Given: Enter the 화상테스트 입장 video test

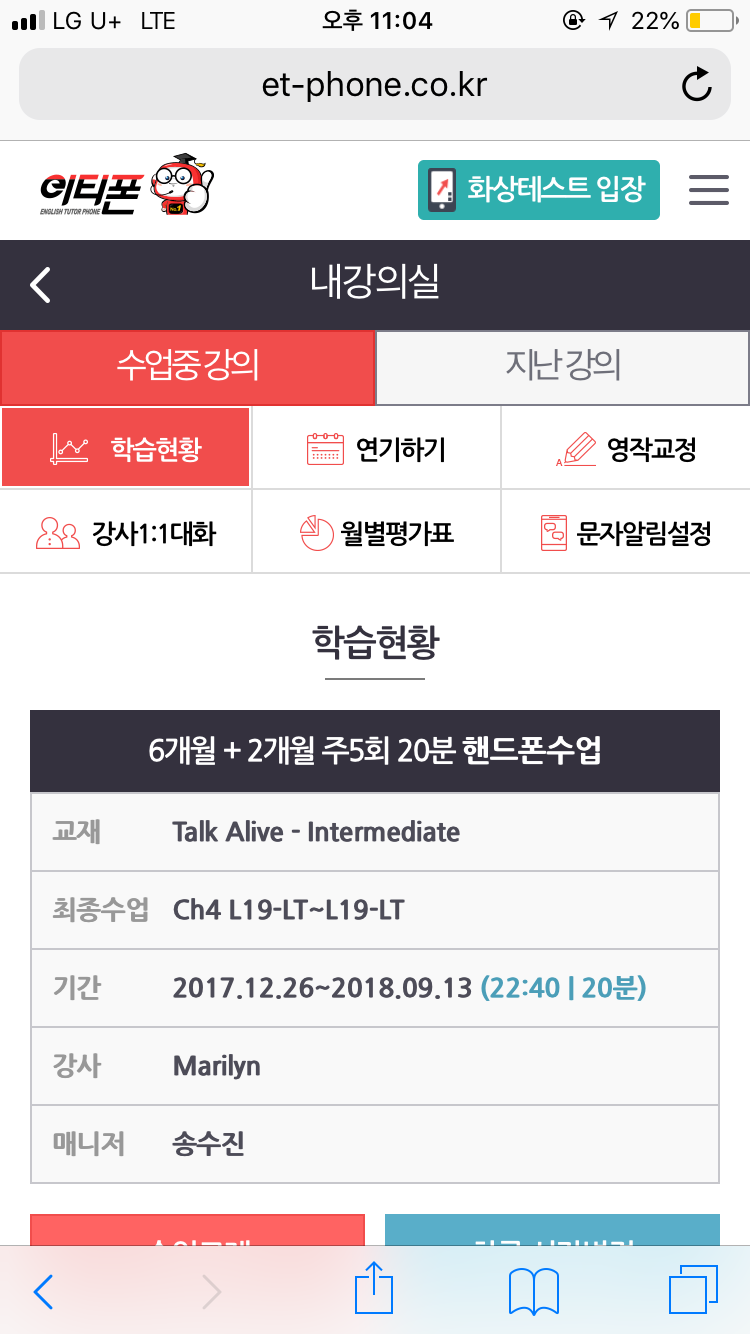Looking at the screenshot, I should pos(538,190).
